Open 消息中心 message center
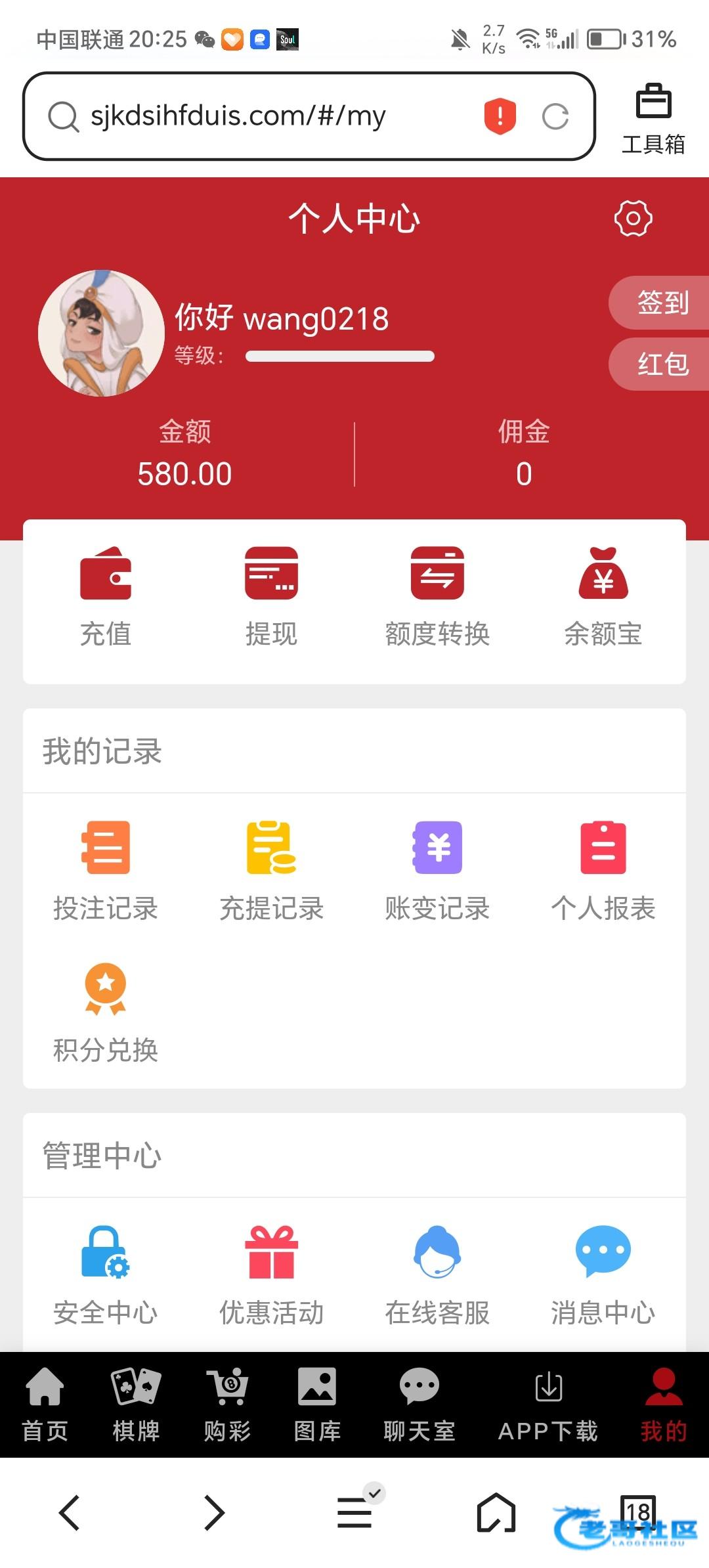The width and height of the screenshot is (709, 1568). click(x=603, y=1274)
